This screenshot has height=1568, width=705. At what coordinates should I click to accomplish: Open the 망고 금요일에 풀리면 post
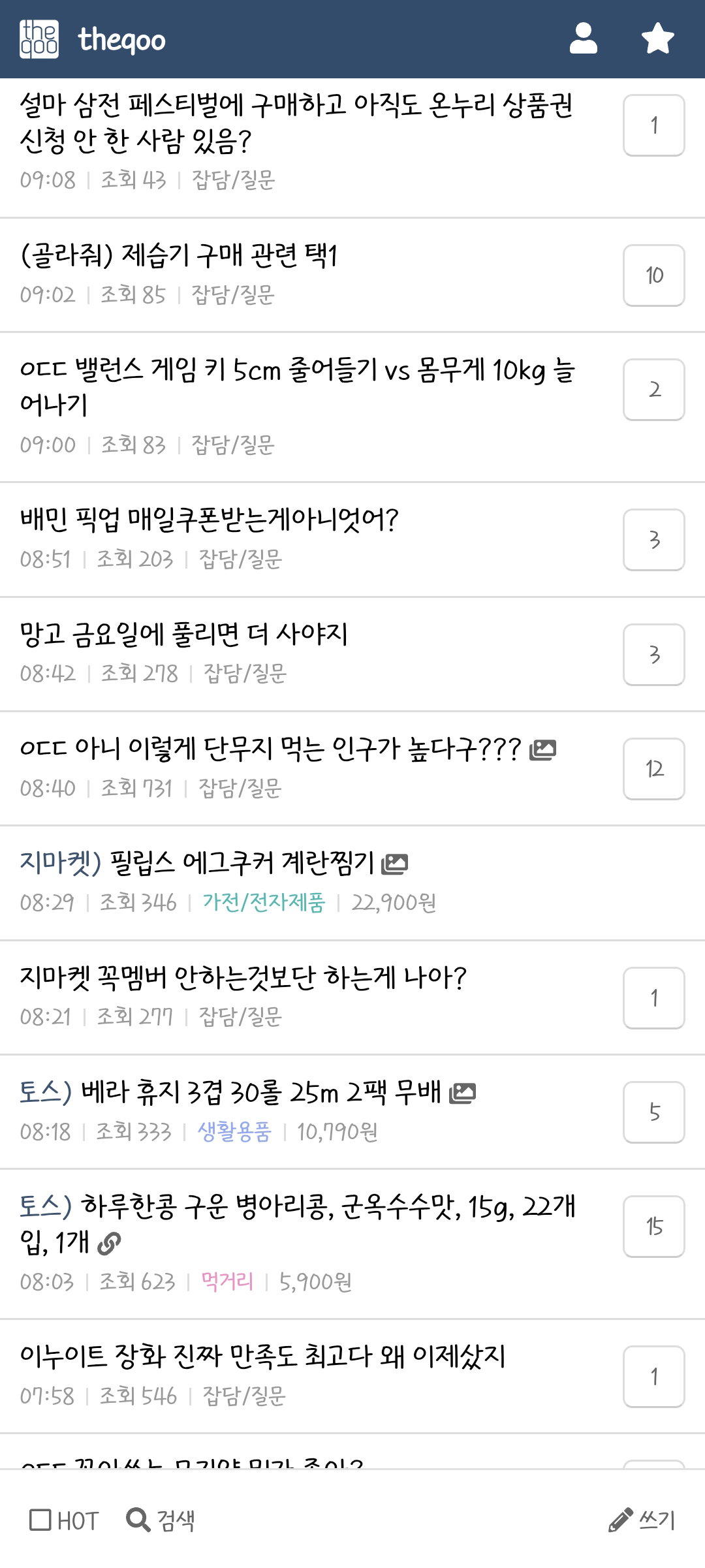tap(183, 634)
